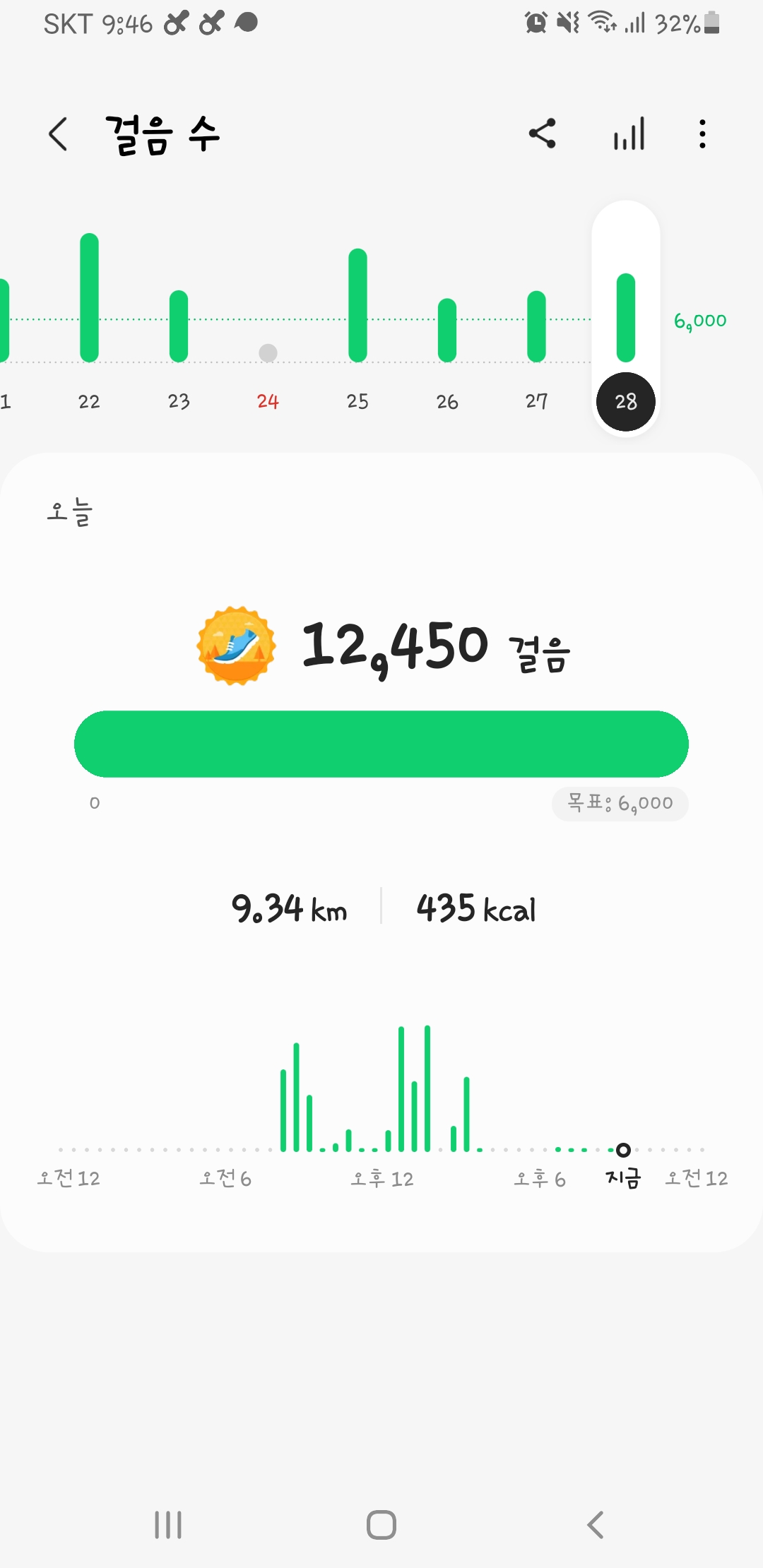Open the step trends chart icon
Screen dimensions: 763x1568
(629, 133)
